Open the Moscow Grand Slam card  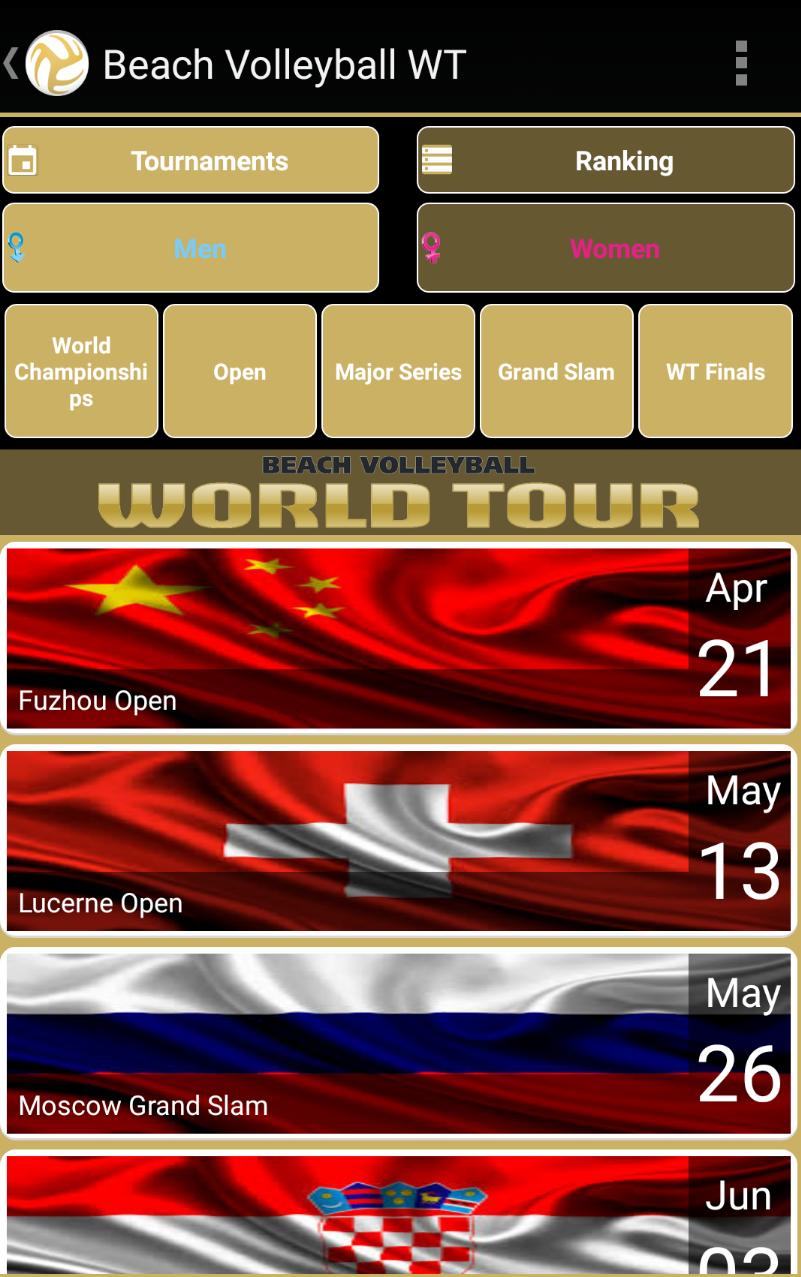click(400, 1044)
